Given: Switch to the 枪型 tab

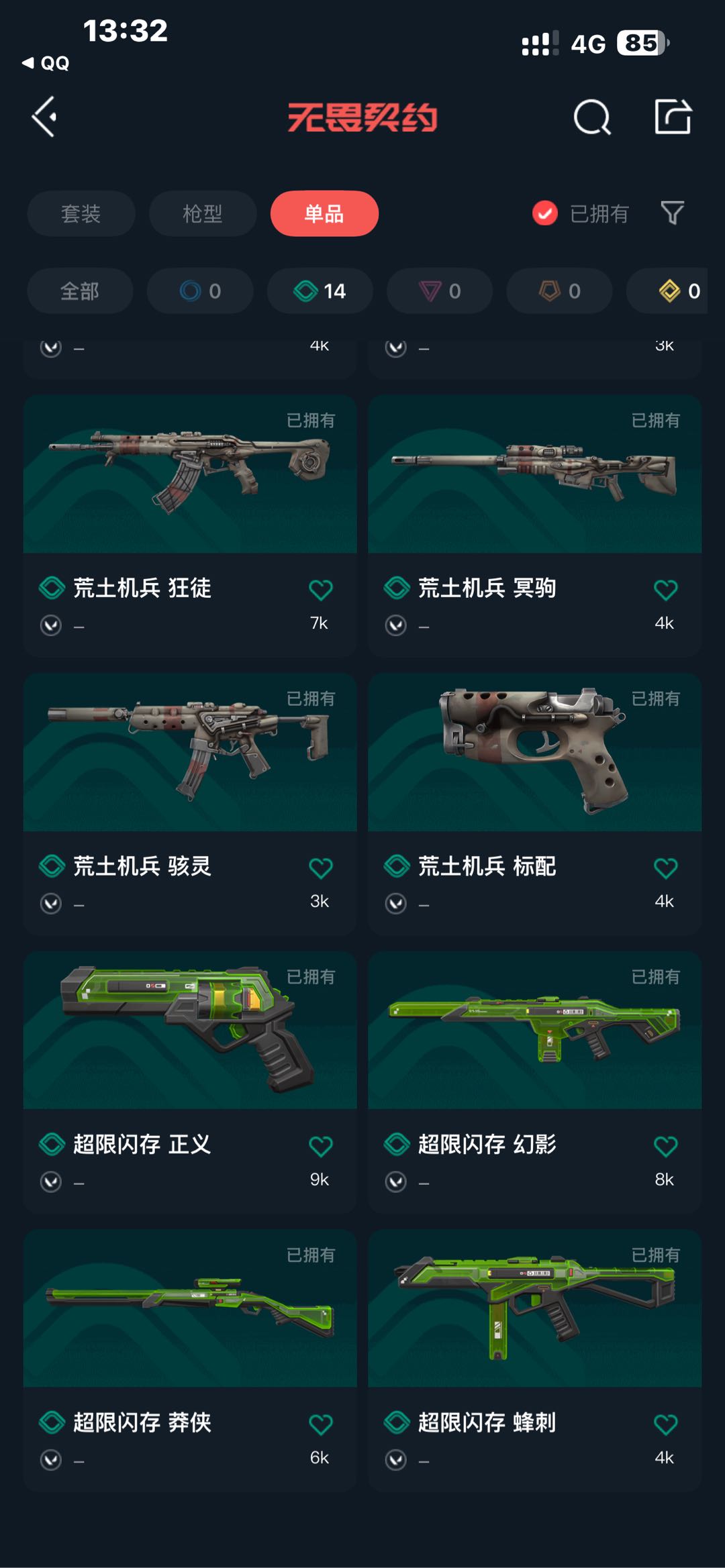Looking at the screenshot, I should point(202,213).
